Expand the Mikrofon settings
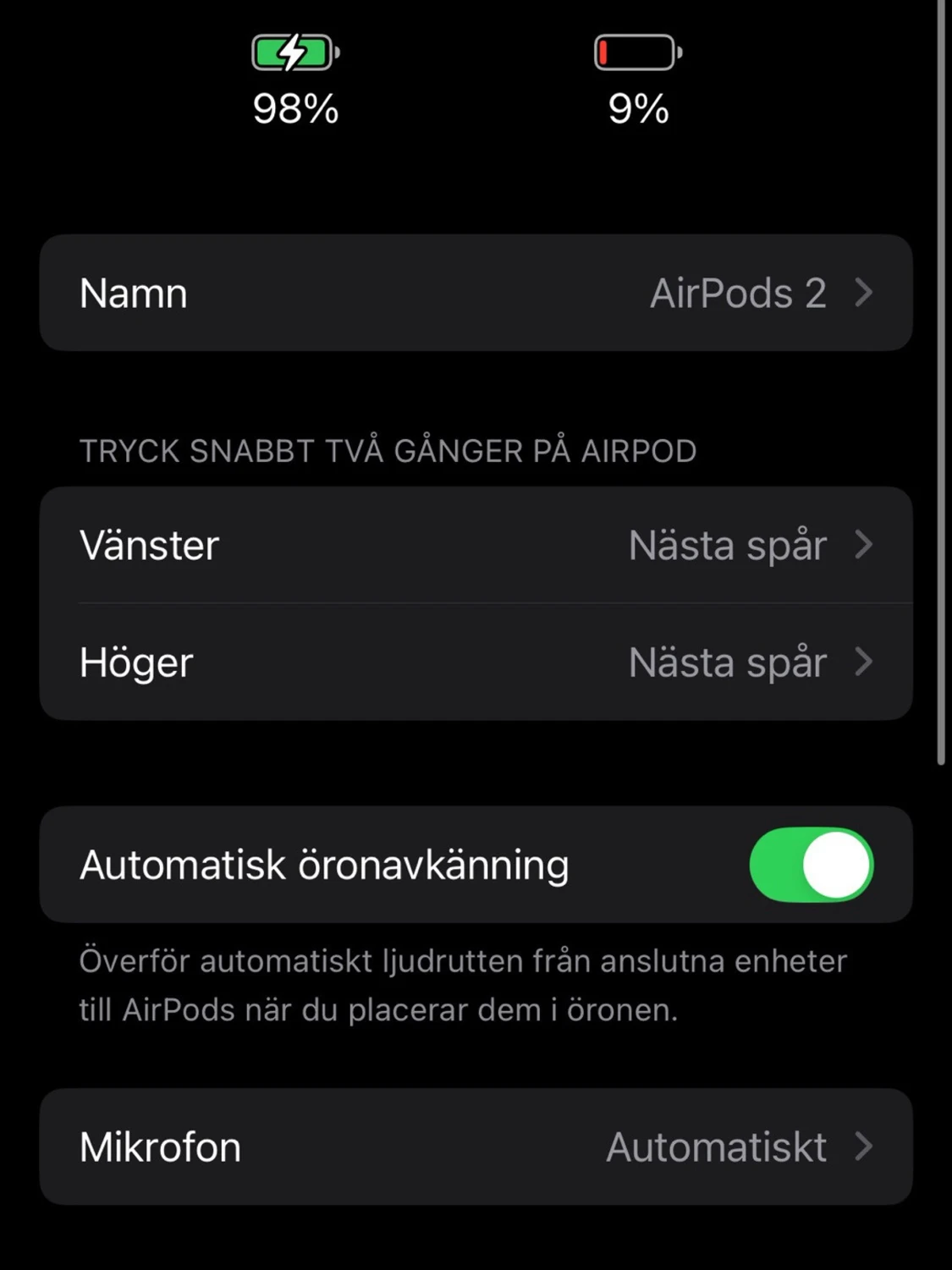 pos(474,1147)
